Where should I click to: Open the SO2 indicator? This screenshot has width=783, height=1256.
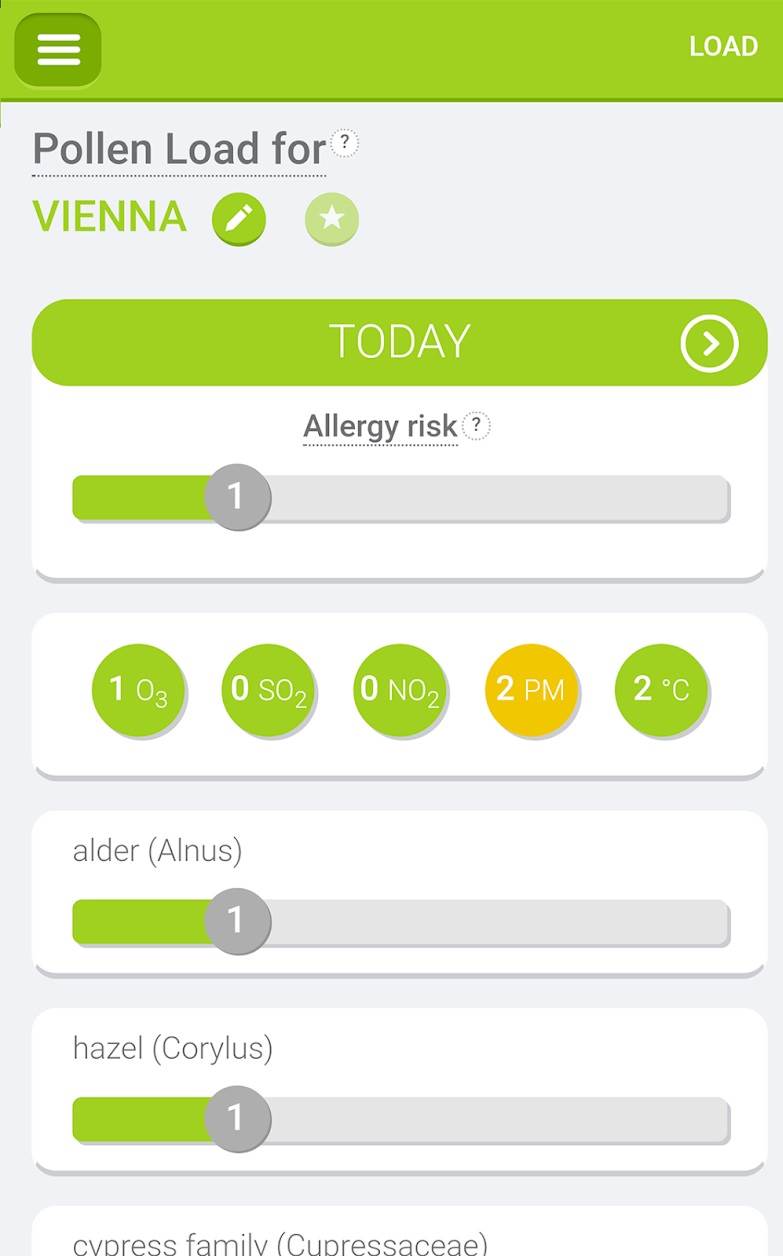[268, 690]
